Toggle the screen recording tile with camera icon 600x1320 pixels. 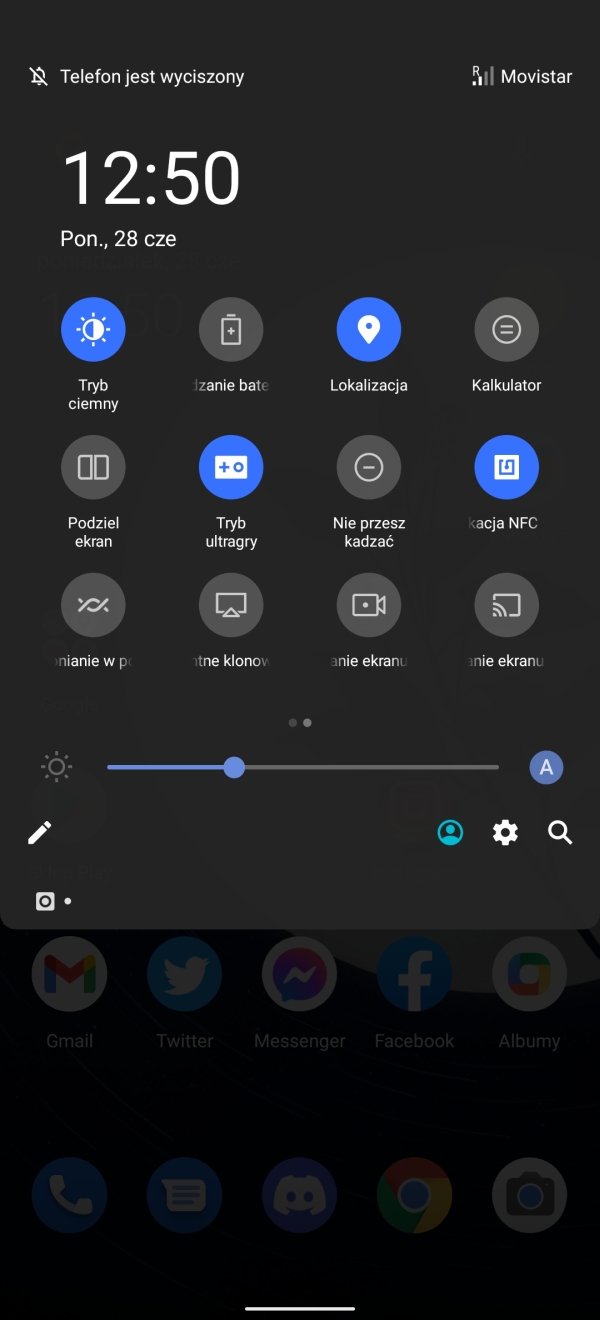[369, 605]
